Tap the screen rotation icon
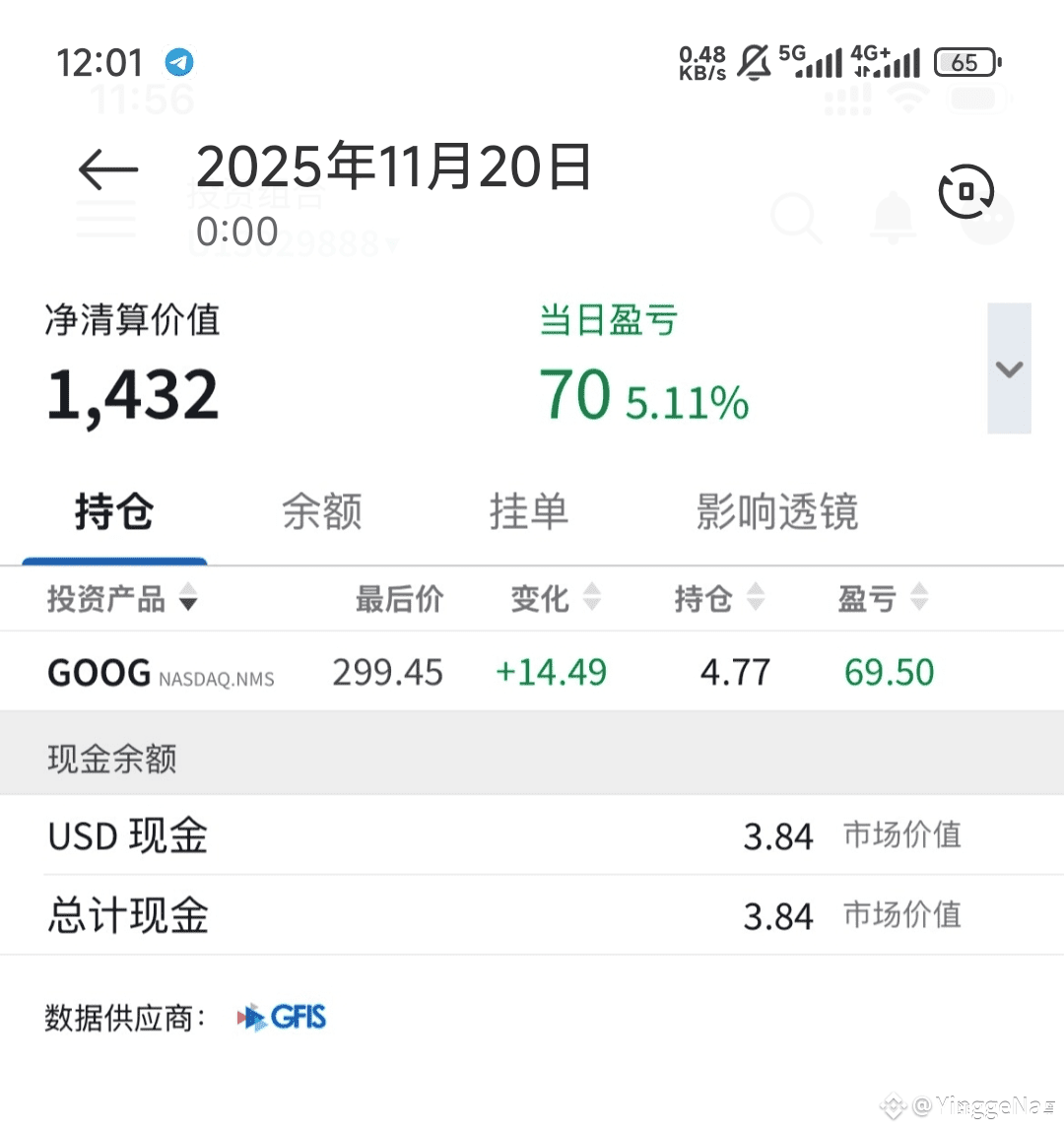 (x=965, y=192)
